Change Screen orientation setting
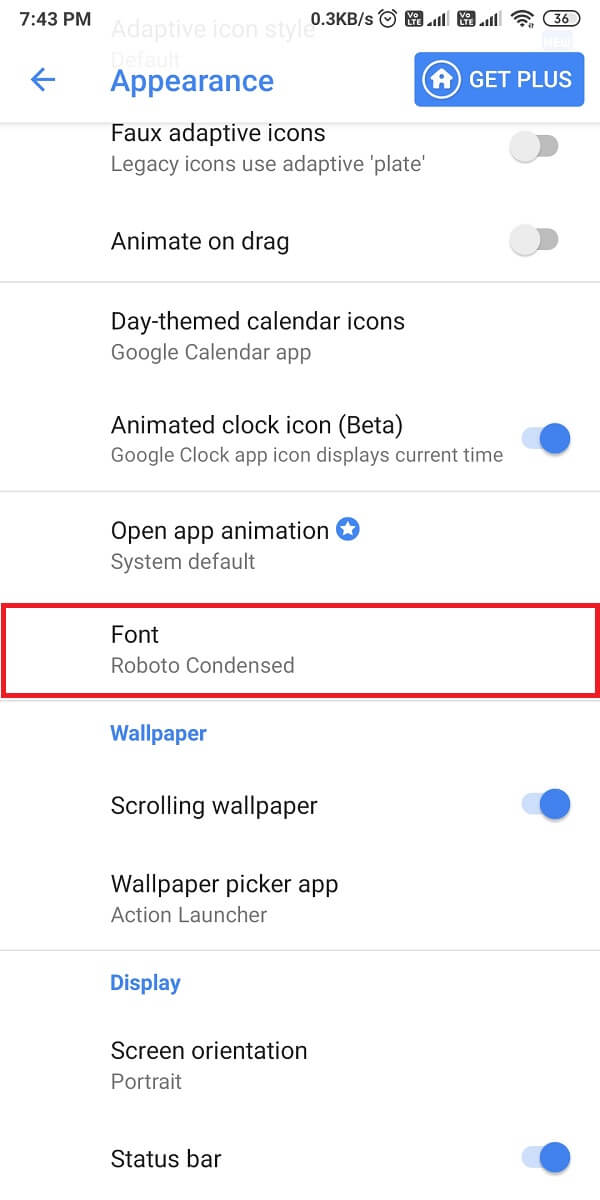This screenshot has height=1200, width=600. [x=209, y=1064]
